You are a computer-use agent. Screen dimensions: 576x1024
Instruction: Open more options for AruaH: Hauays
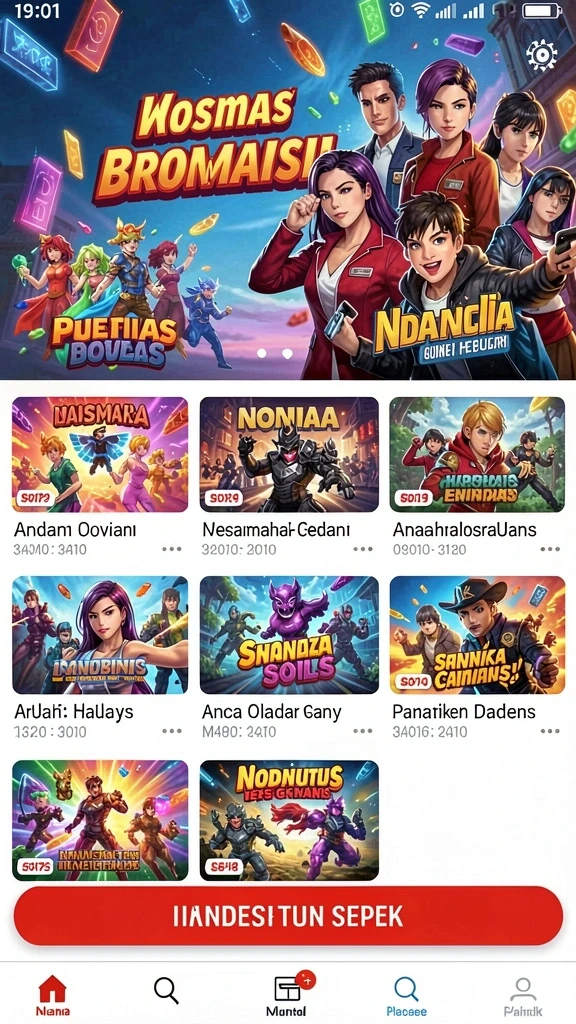(172, 731)
